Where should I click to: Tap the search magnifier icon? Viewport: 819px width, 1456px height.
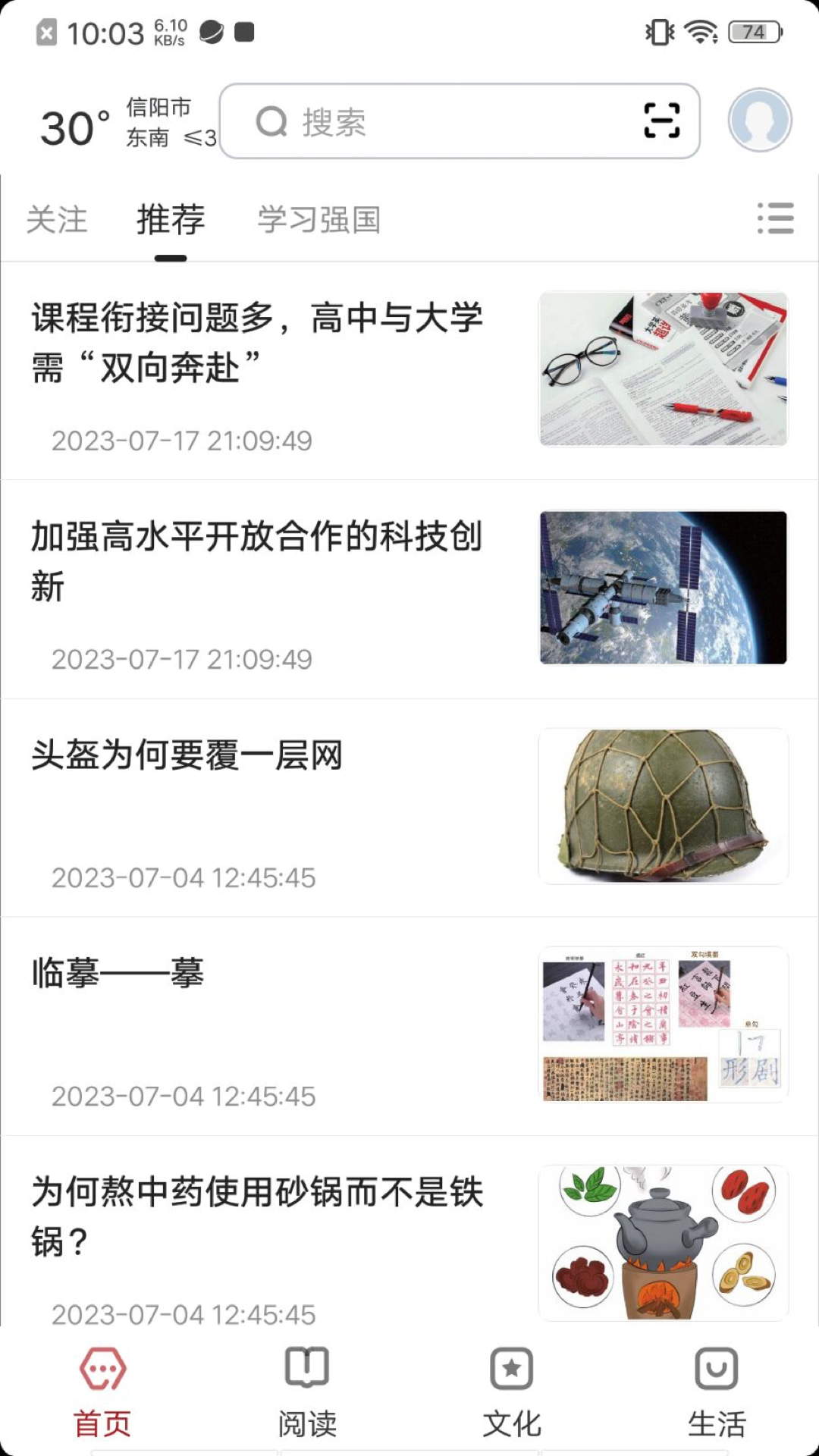tap(273, 123)
